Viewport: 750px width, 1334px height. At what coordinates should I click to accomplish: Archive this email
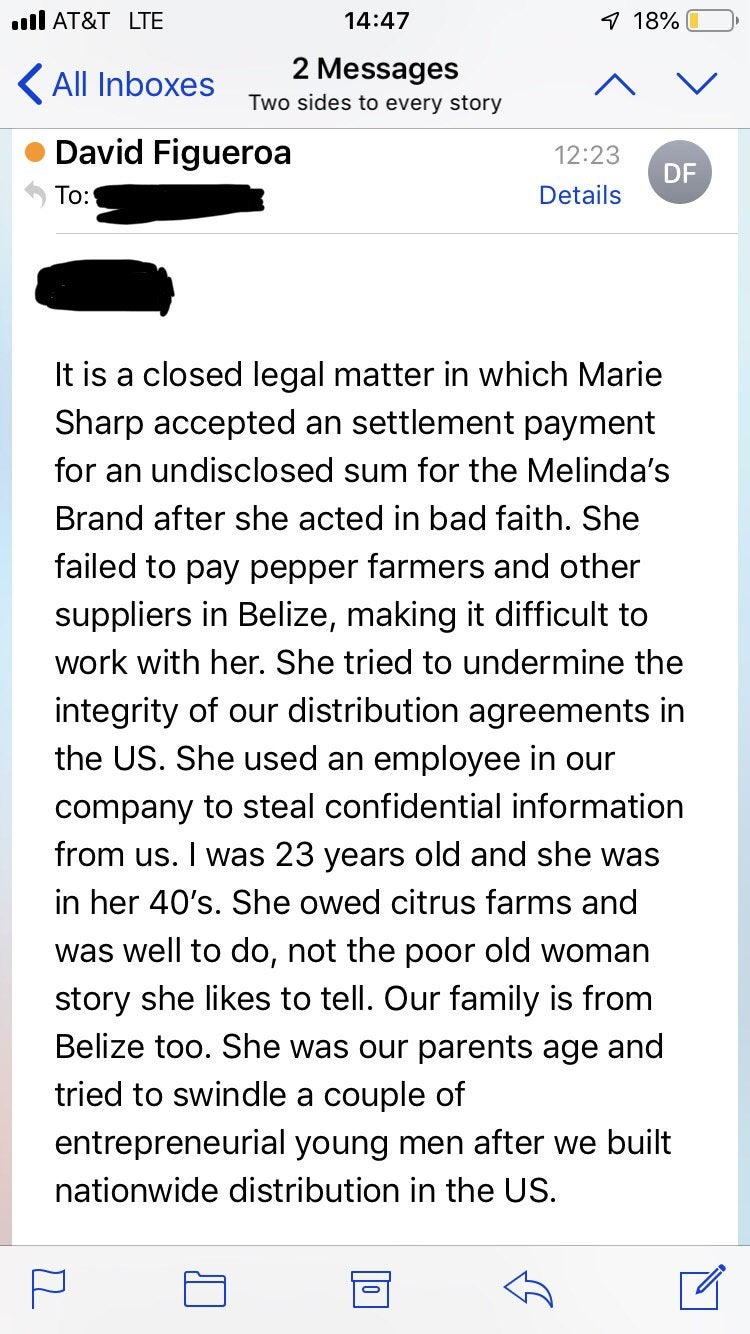[x=370, y=1288]
